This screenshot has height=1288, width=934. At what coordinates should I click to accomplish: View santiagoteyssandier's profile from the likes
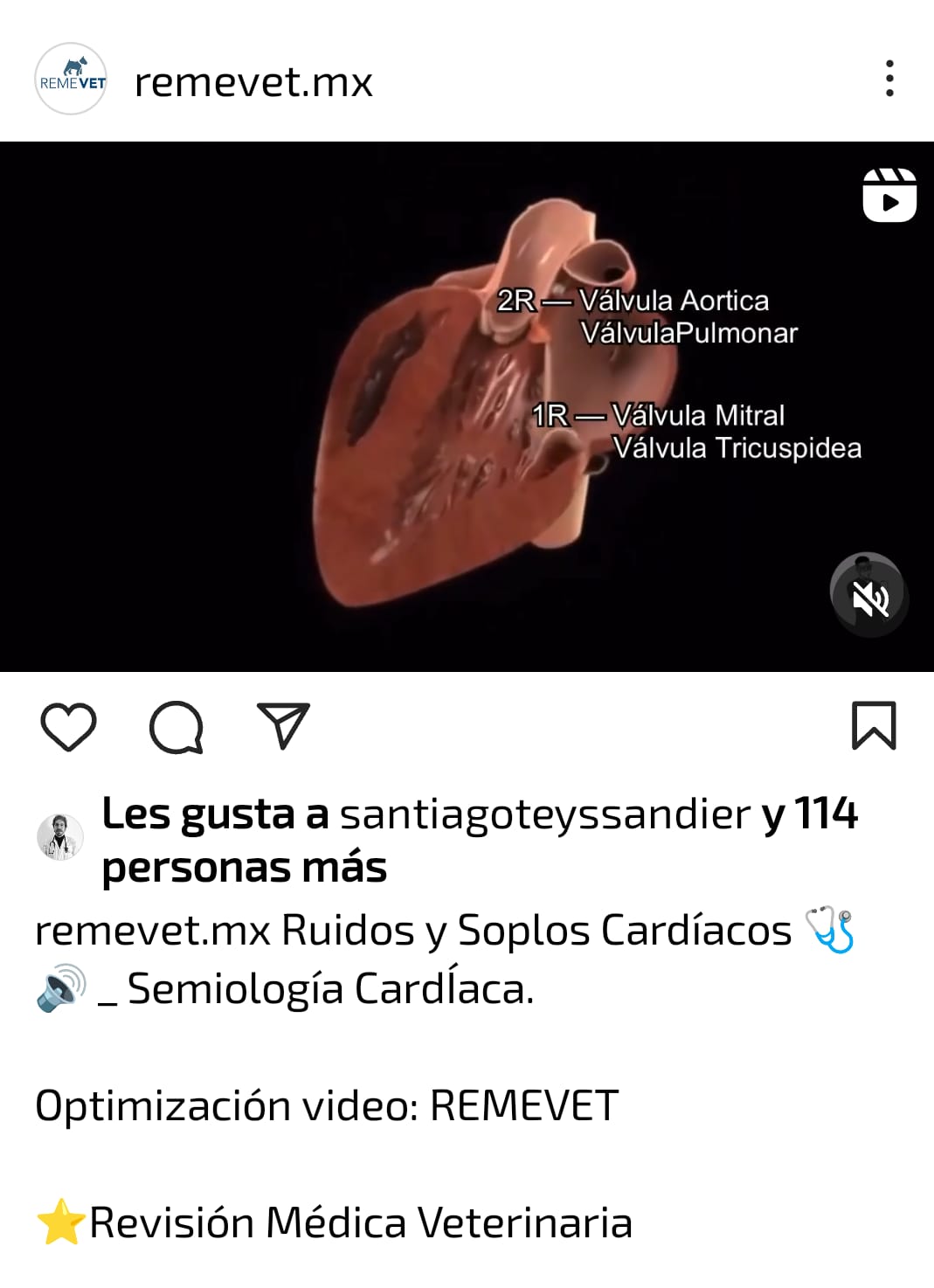click(x=544, y=814)
